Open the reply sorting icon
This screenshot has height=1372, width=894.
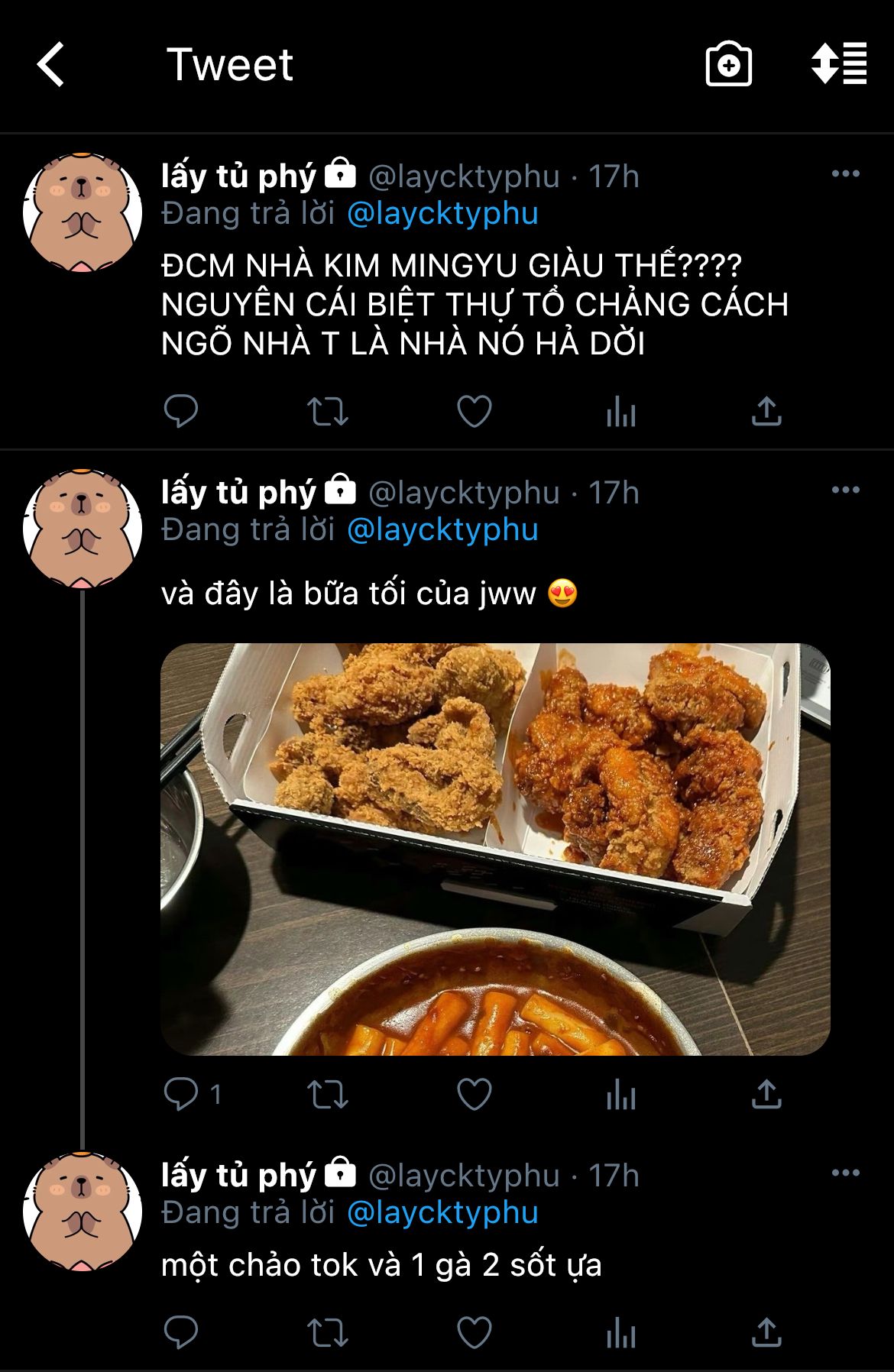pos(839,63)
